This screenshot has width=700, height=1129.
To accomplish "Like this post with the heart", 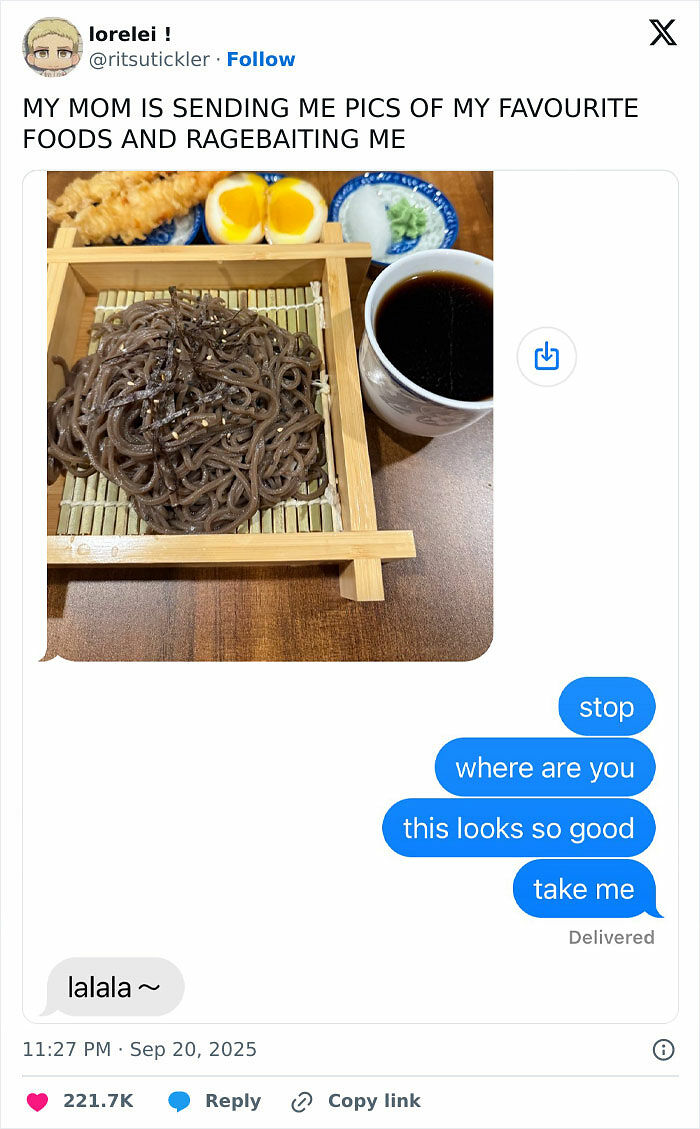I will click(37, 1101).
